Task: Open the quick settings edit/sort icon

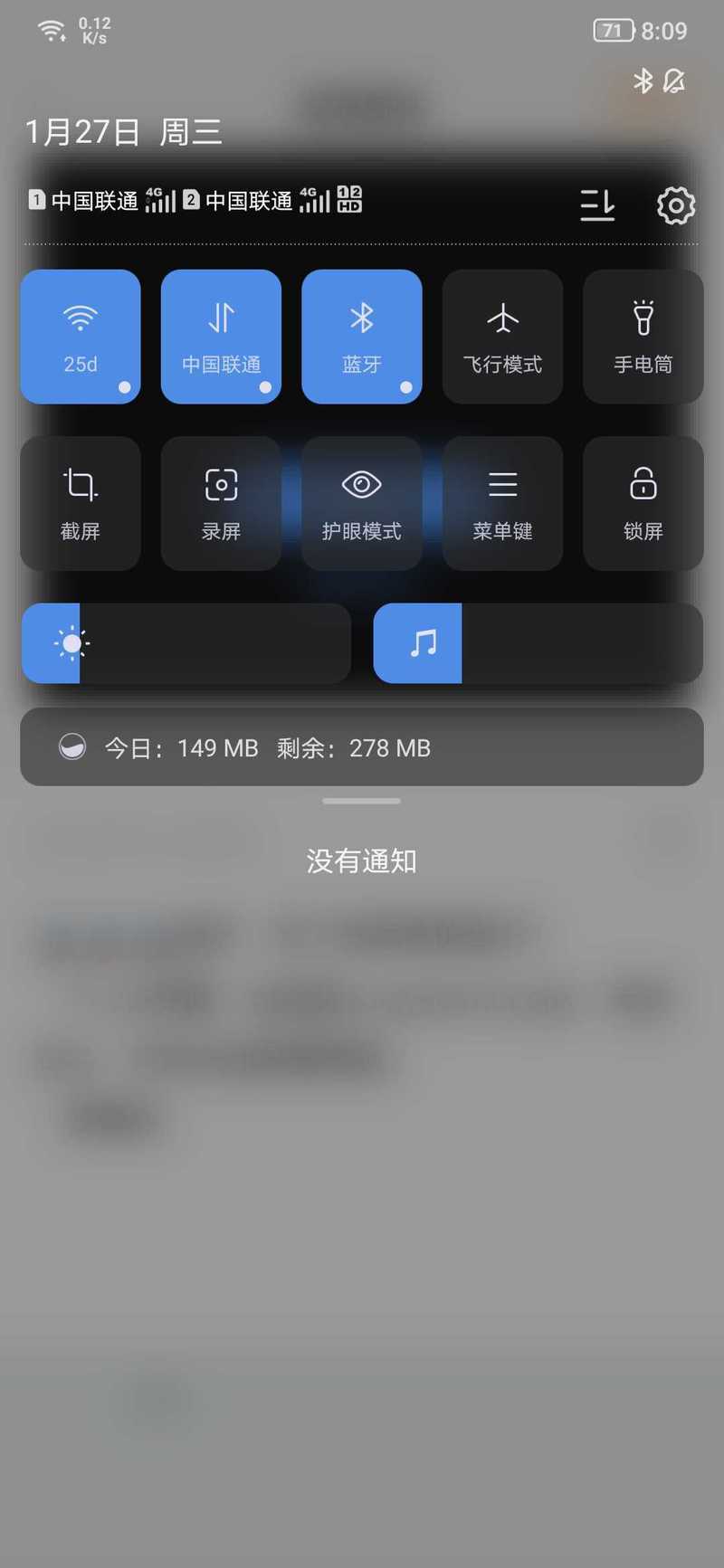Action: (597, 206)
